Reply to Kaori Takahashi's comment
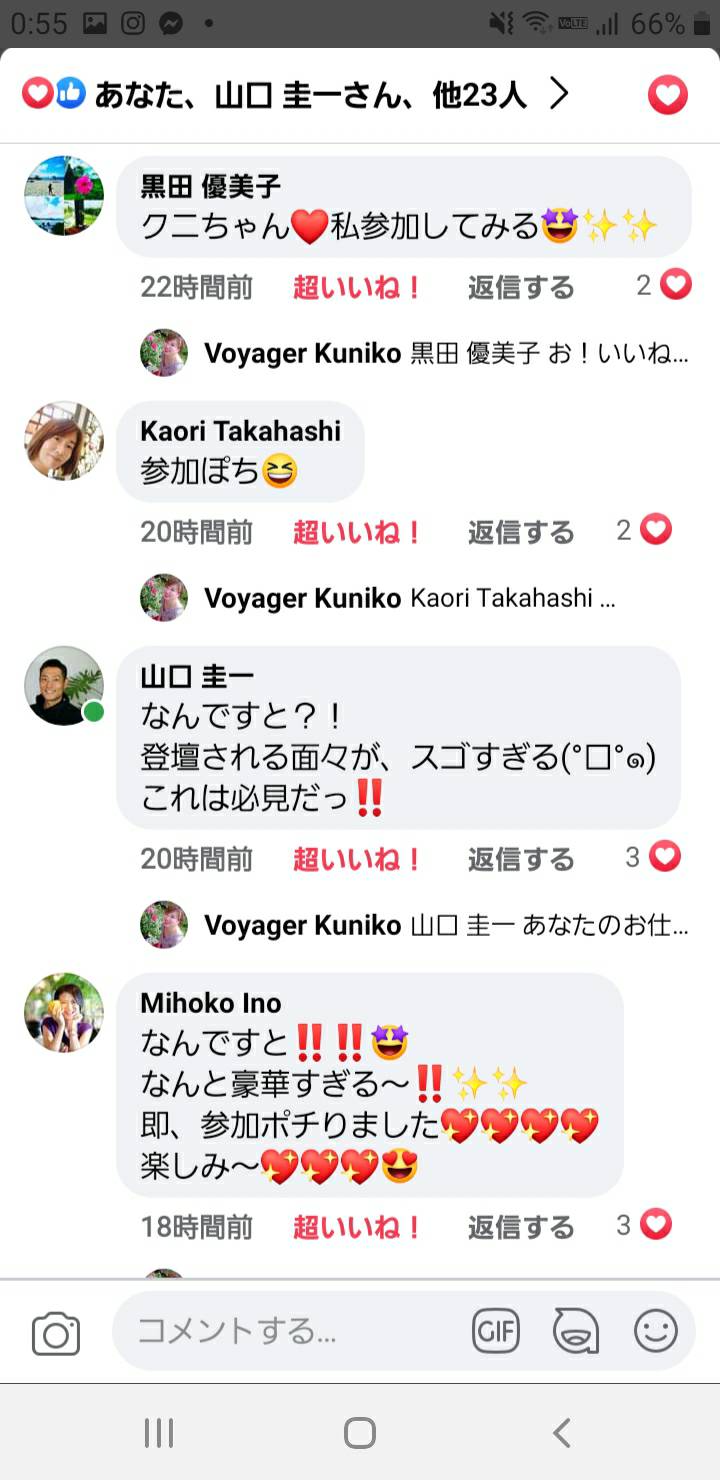Viewport: 720px width, 1480px height. (x=521, y=532)
